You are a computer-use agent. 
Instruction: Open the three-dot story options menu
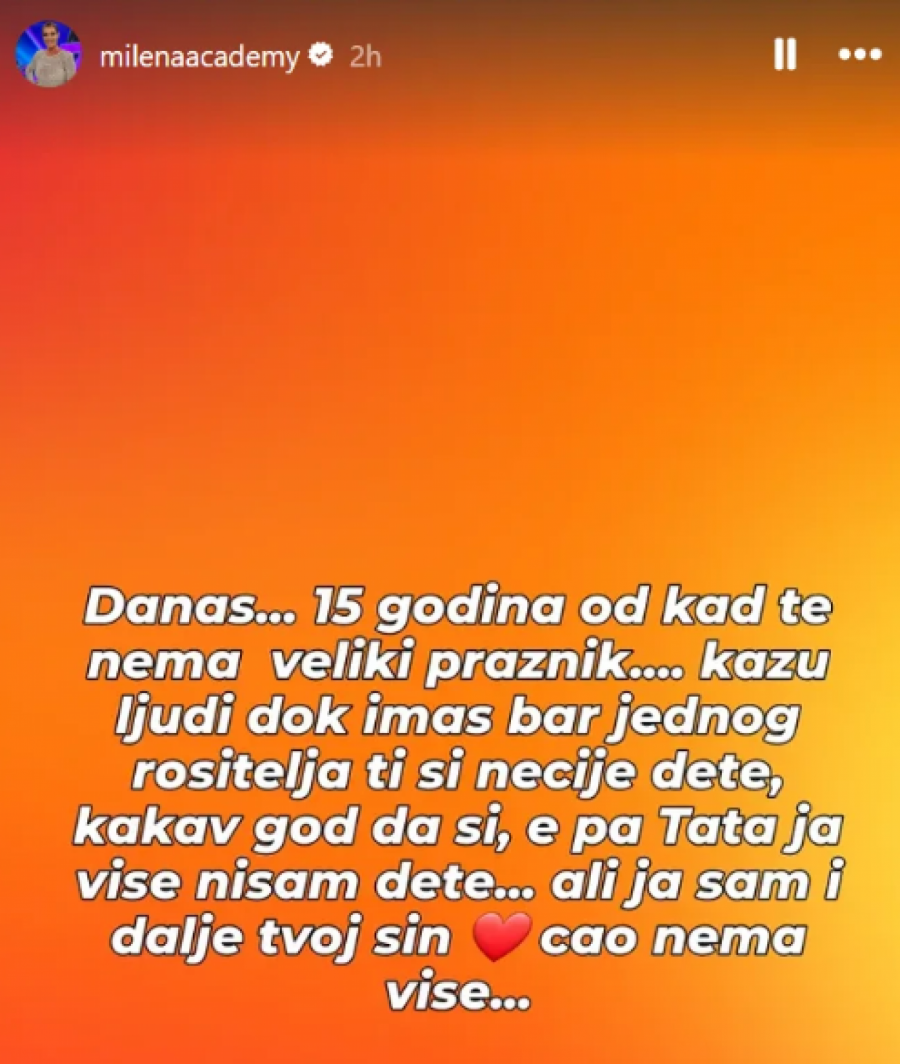858,56
